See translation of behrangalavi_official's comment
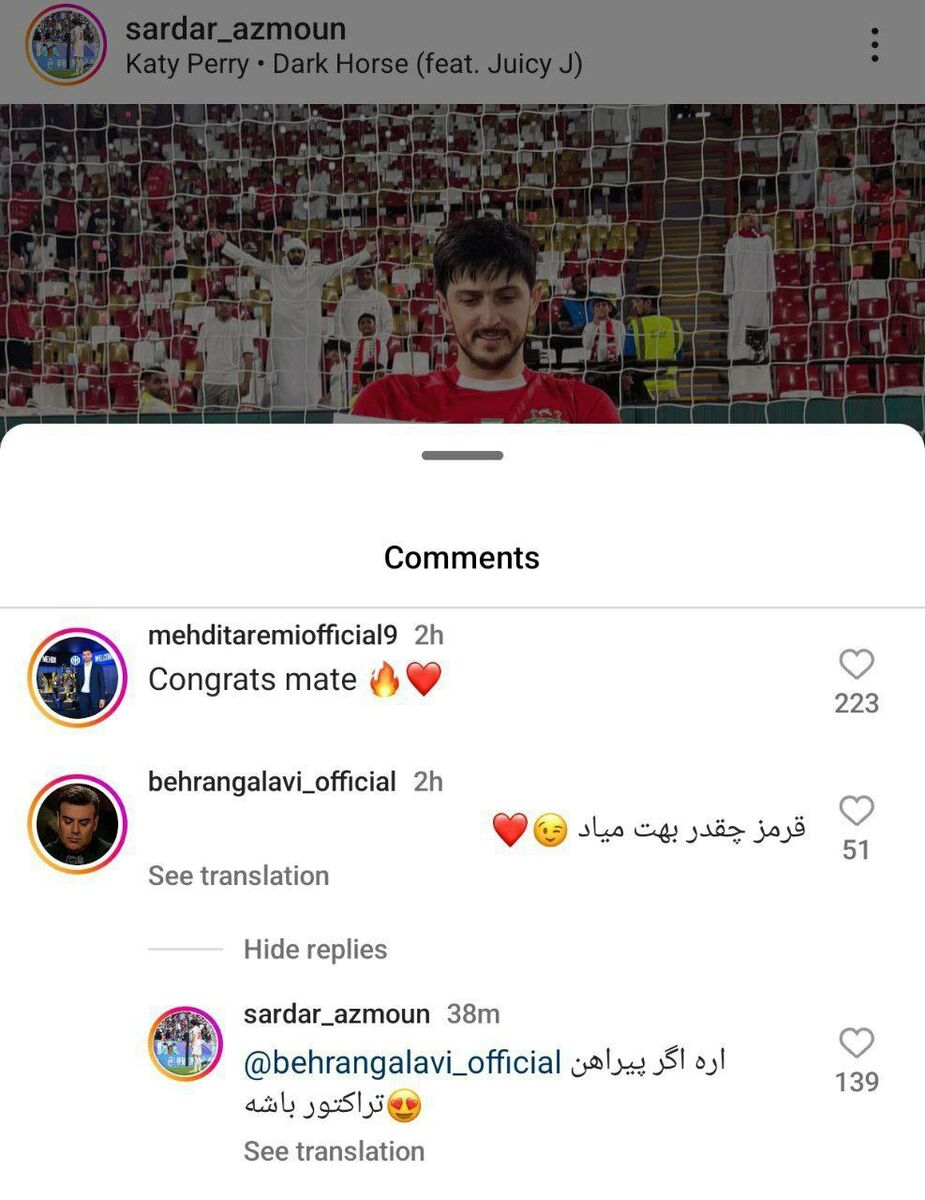Viewport: 925px width, 1200px height. [x=238, y=876]
